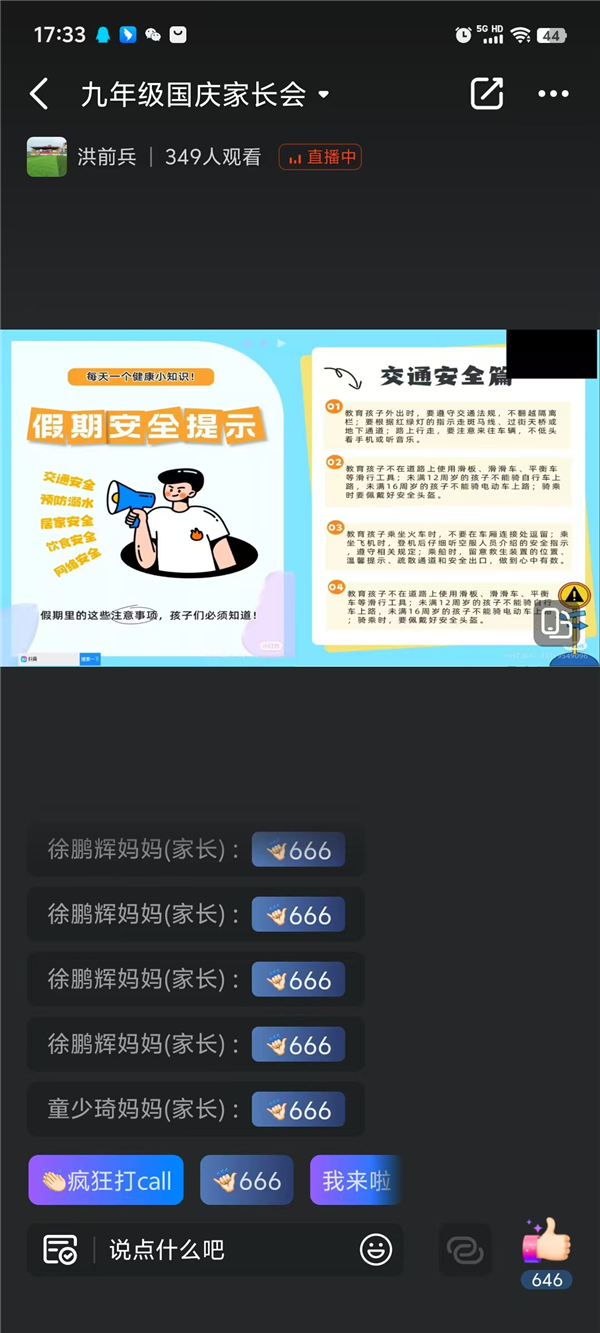Go back from the live stream
Viewport: 600px width, 1333px height.
(39, 95)
